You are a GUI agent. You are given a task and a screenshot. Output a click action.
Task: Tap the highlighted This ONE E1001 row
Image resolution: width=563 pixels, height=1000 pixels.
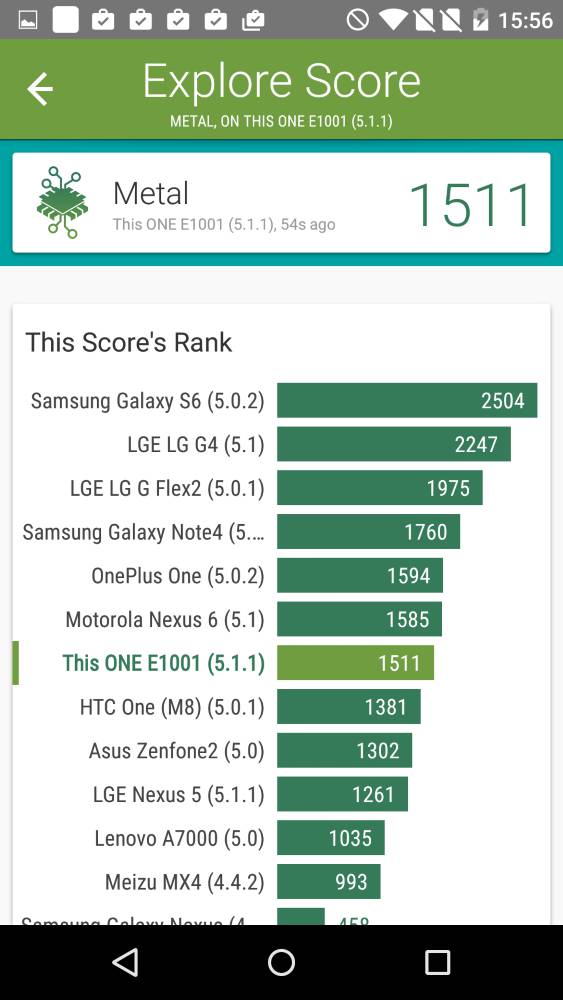tap(281, 663)
